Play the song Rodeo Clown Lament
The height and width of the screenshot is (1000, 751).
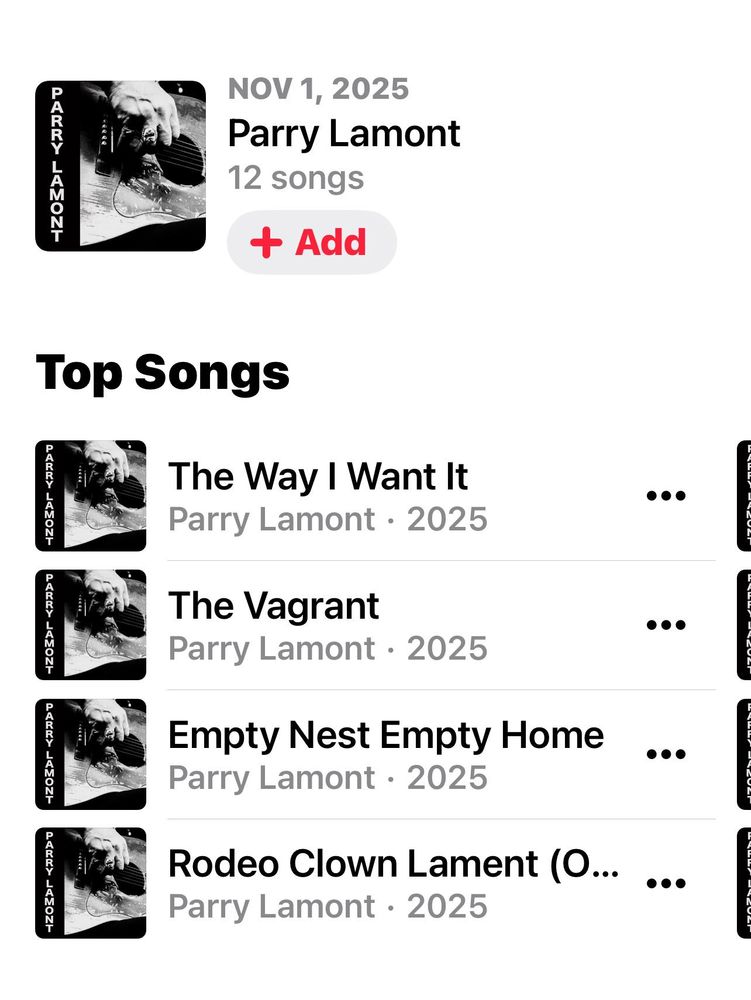tap(393, 864)
